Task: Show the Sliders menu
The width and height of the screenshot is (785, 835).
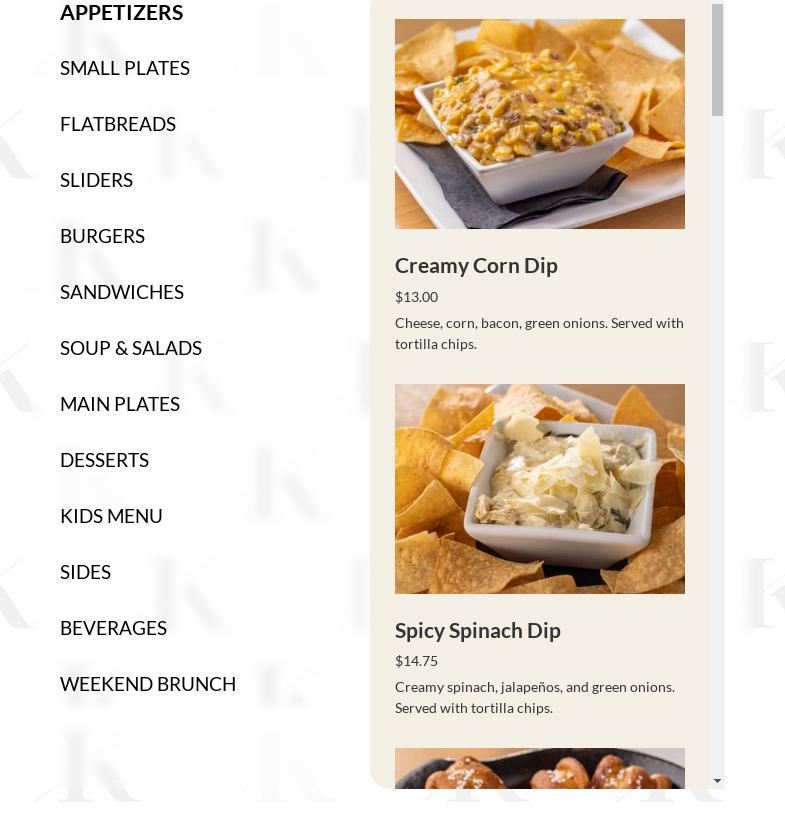Action: (x=96, y=180)
